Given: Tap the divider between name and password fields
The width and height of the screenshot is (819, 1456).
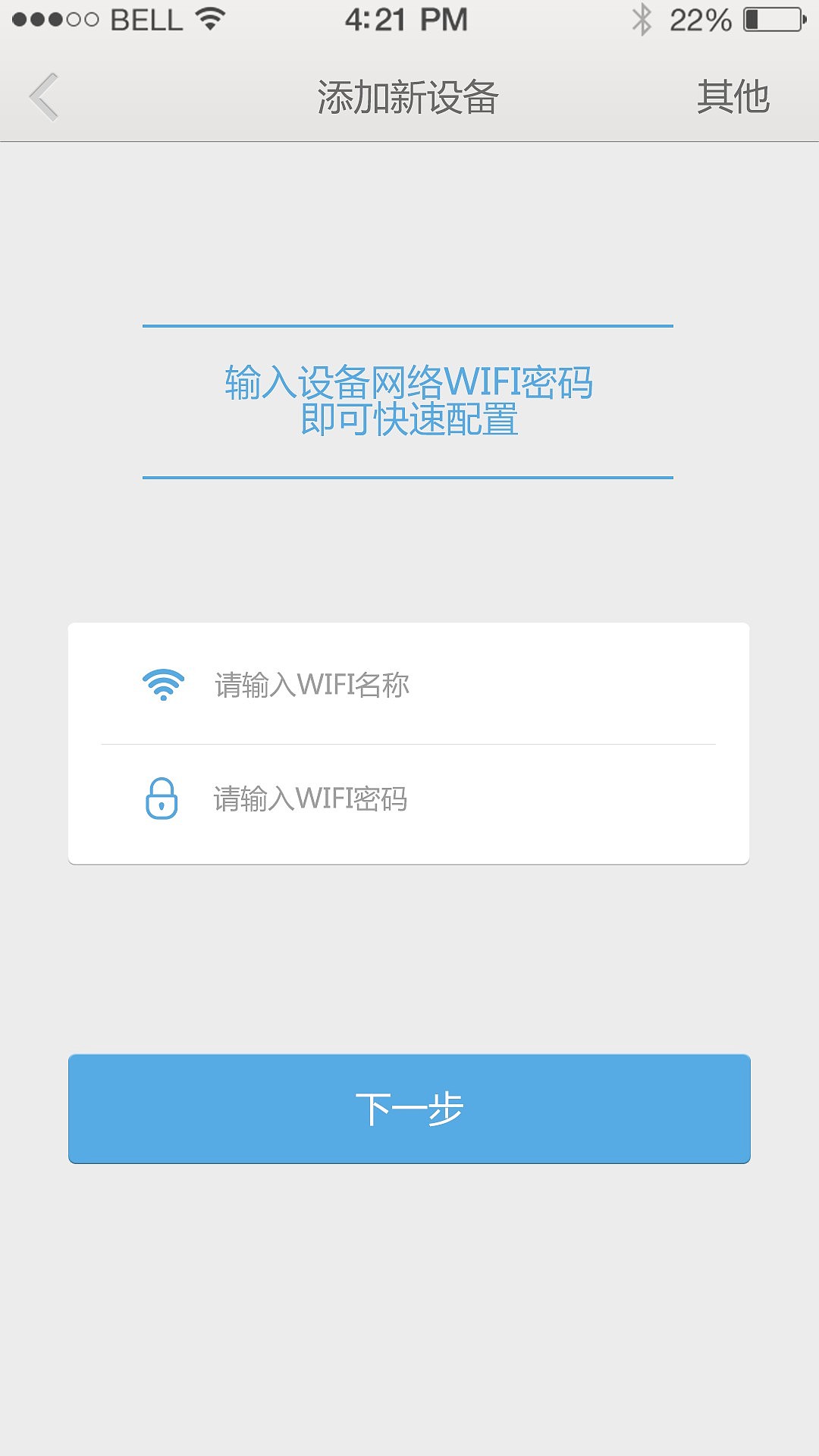Looking at the screenshot, I should coord(409,744).
